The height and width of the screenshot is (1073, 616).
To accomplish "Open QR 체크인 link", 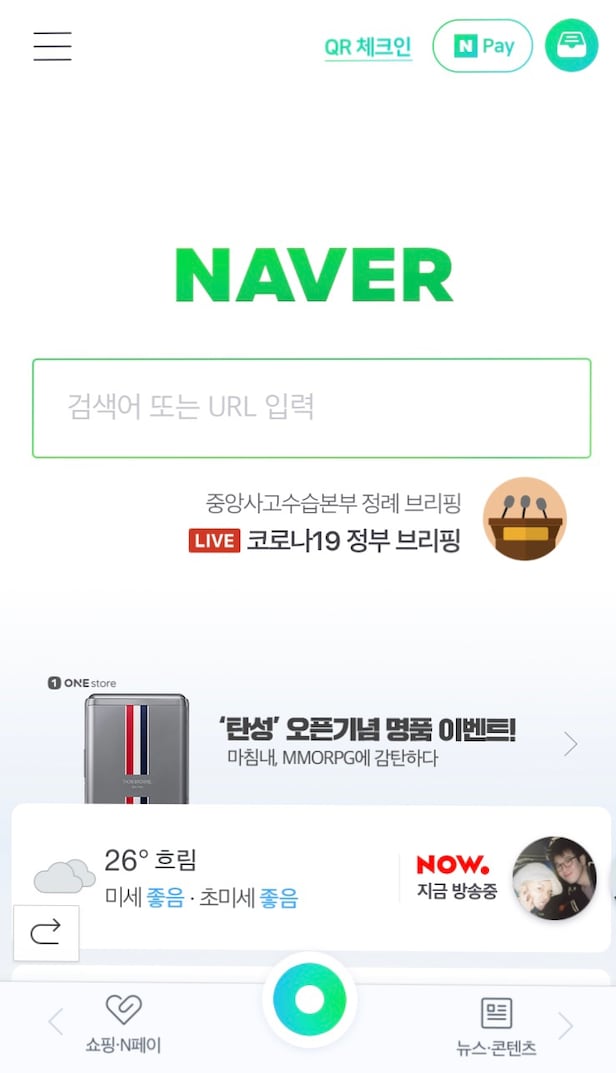I will coord(368,47).
